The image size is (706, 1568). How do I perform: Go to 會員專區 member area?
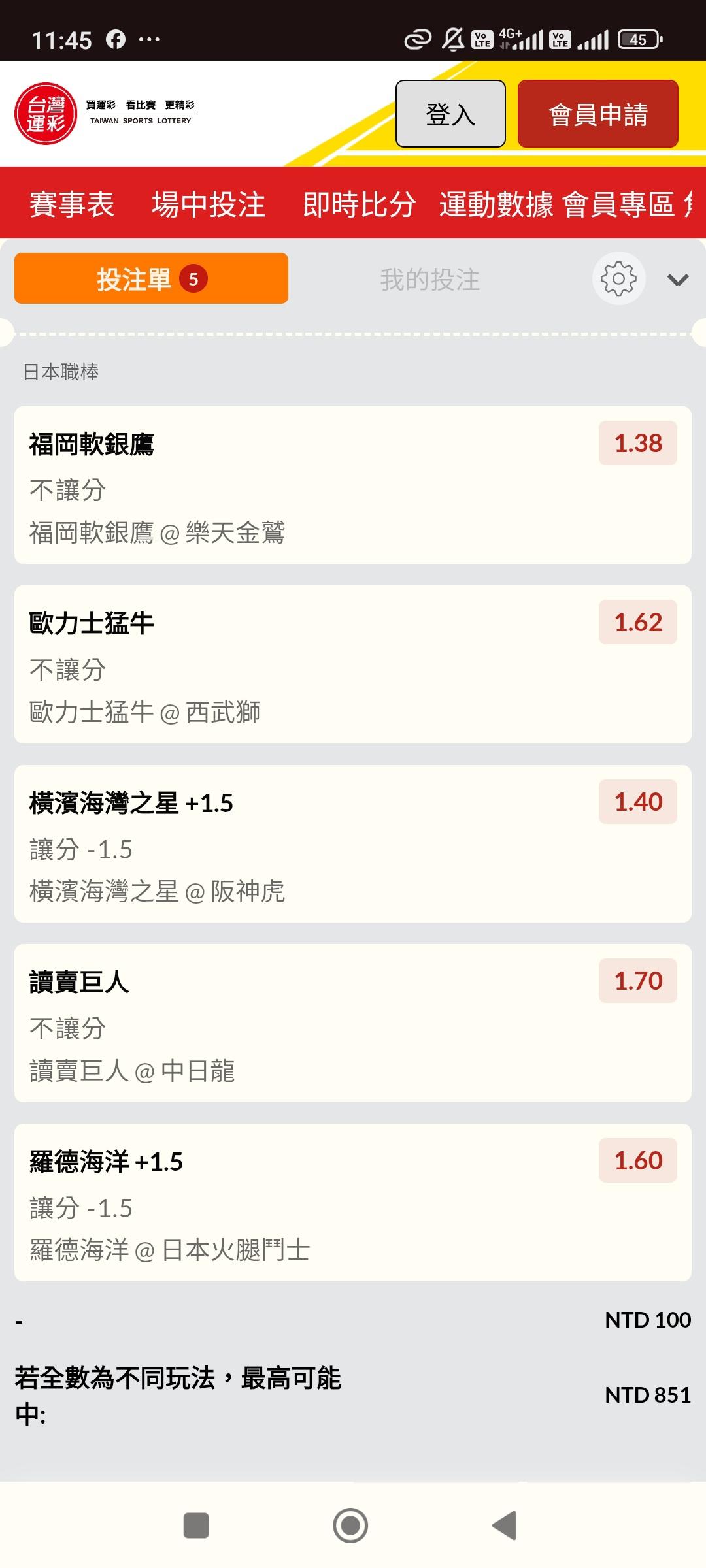click(x=618, y=204)
